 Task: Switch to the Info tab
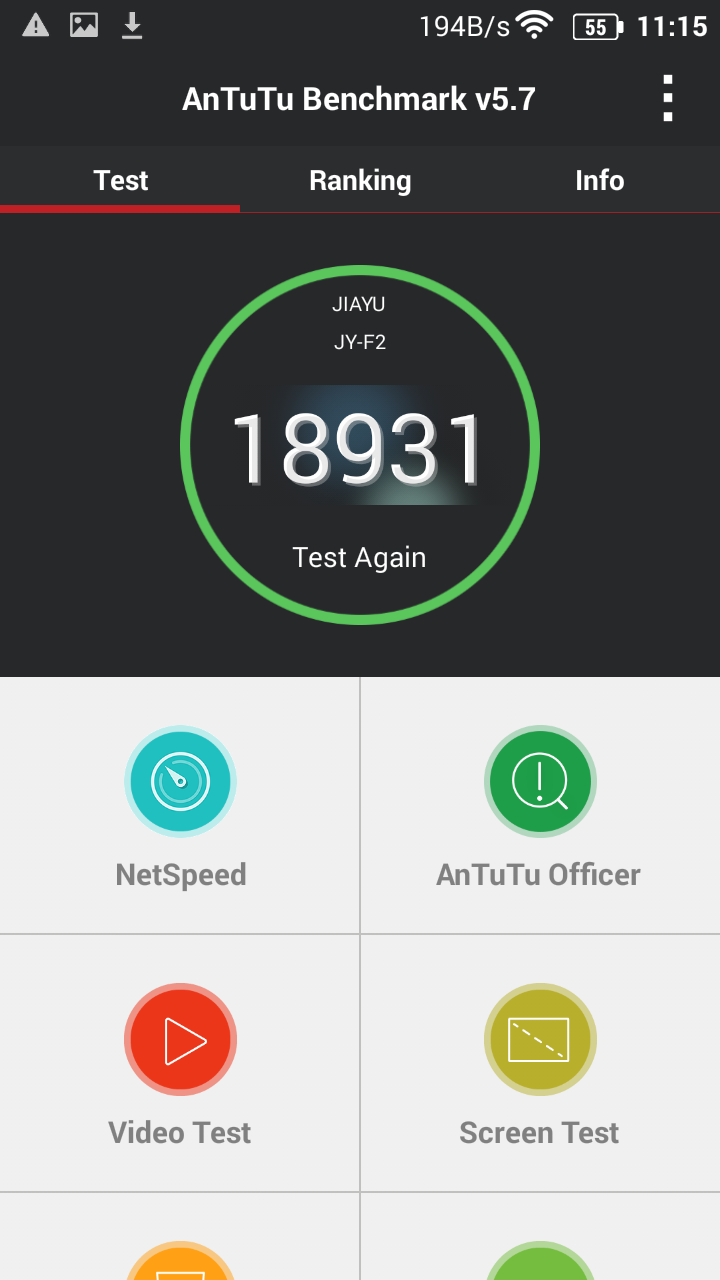600,180
